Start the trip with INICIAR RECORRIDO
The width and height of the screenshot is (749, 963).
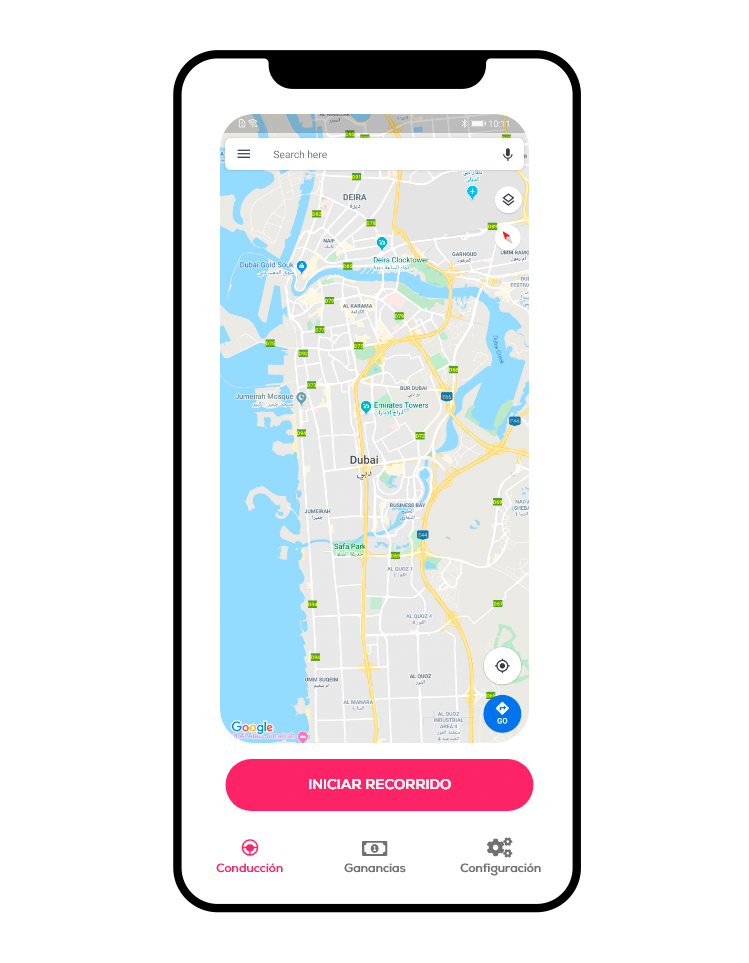[x=379, y=785]
